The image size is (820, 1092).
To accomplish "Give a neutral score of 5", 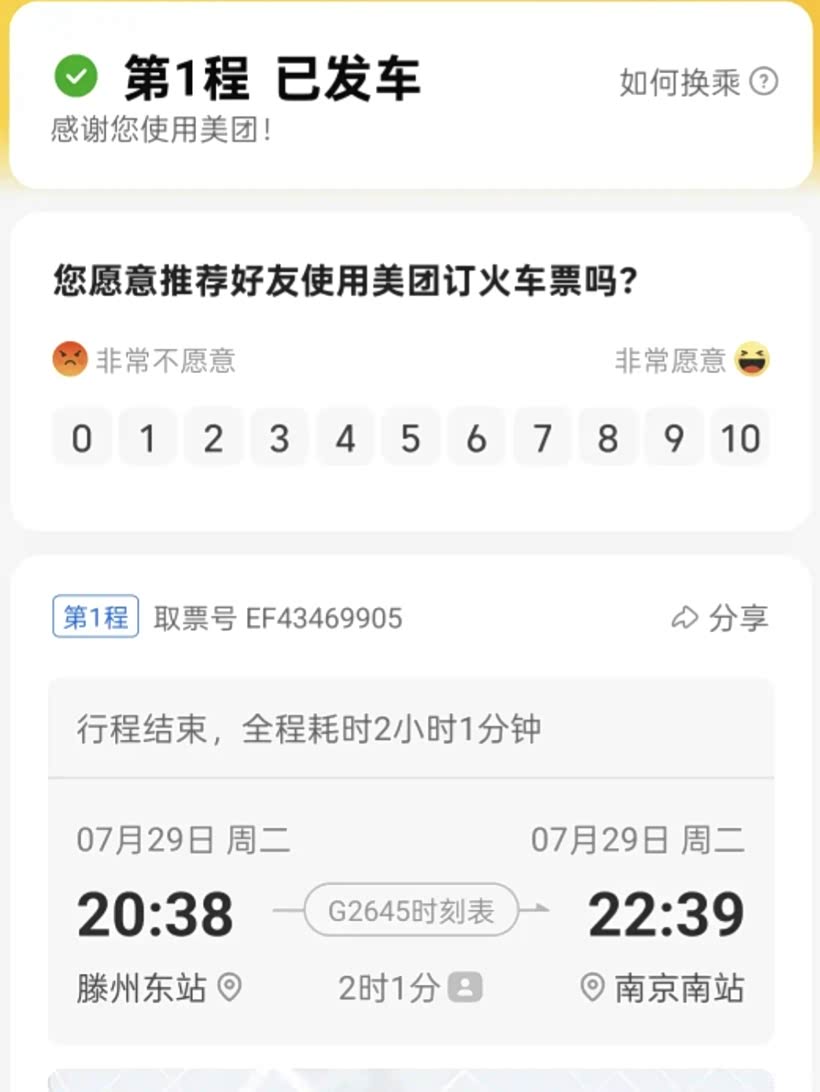I will coord(410,438).
